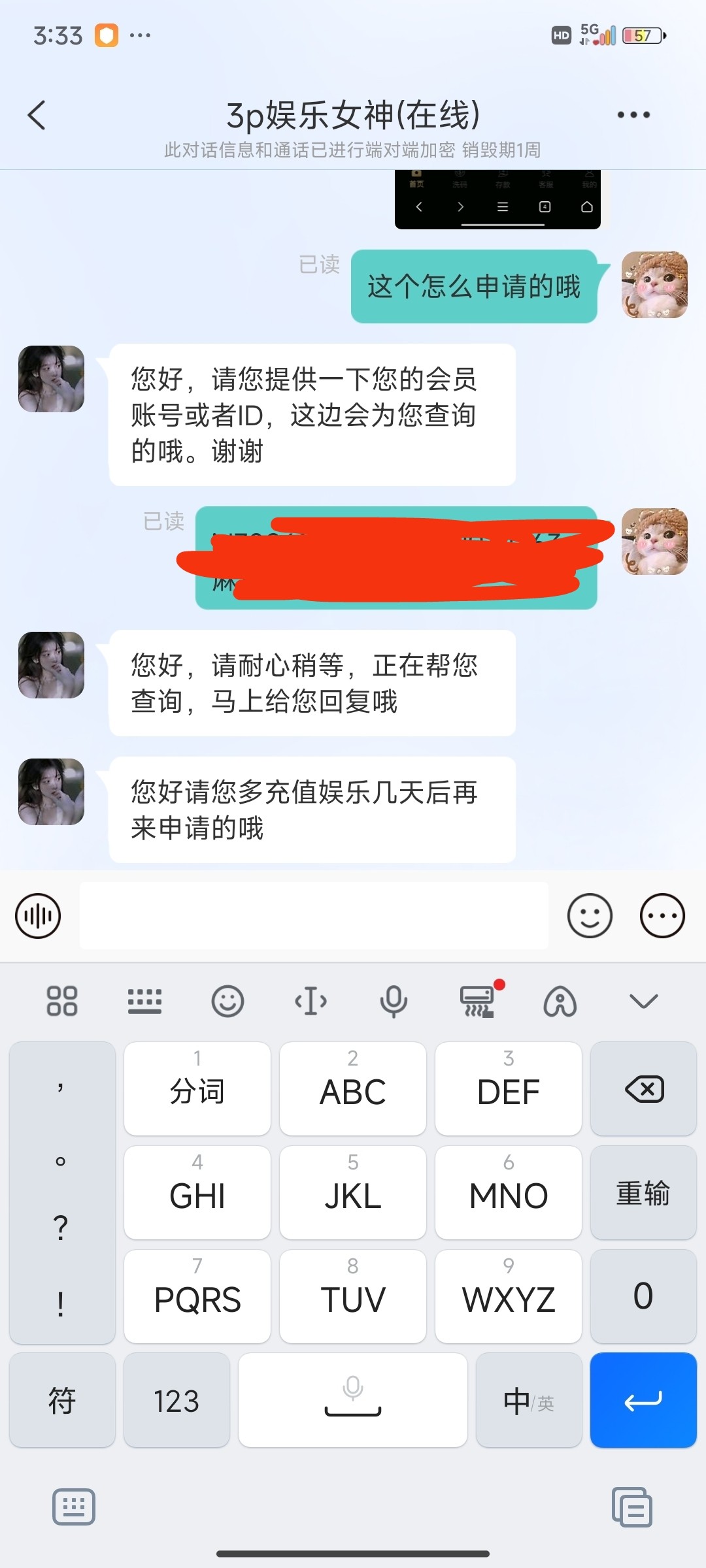Go back from the chat
This screenshot has height=1568, width=706.
pos(37,115)
